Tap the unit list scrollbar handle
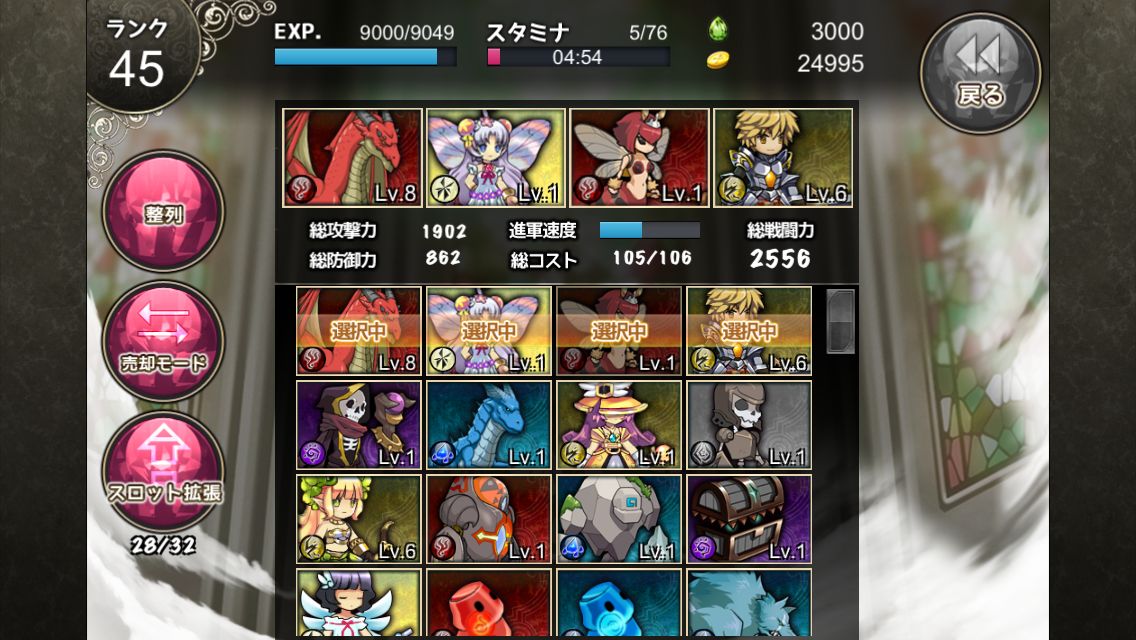The width and height of the screenshot is (1136, 640). [x=840, y=321]
